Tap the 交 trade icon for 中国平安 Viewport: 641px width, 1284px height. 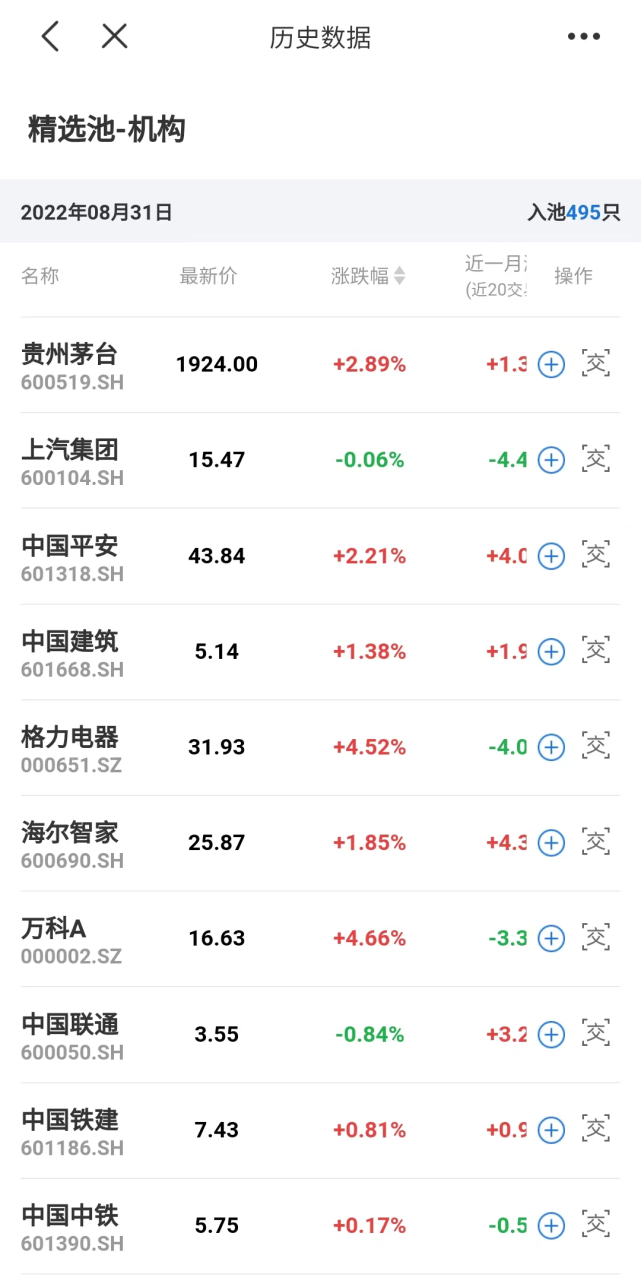[x=596, y=555]
